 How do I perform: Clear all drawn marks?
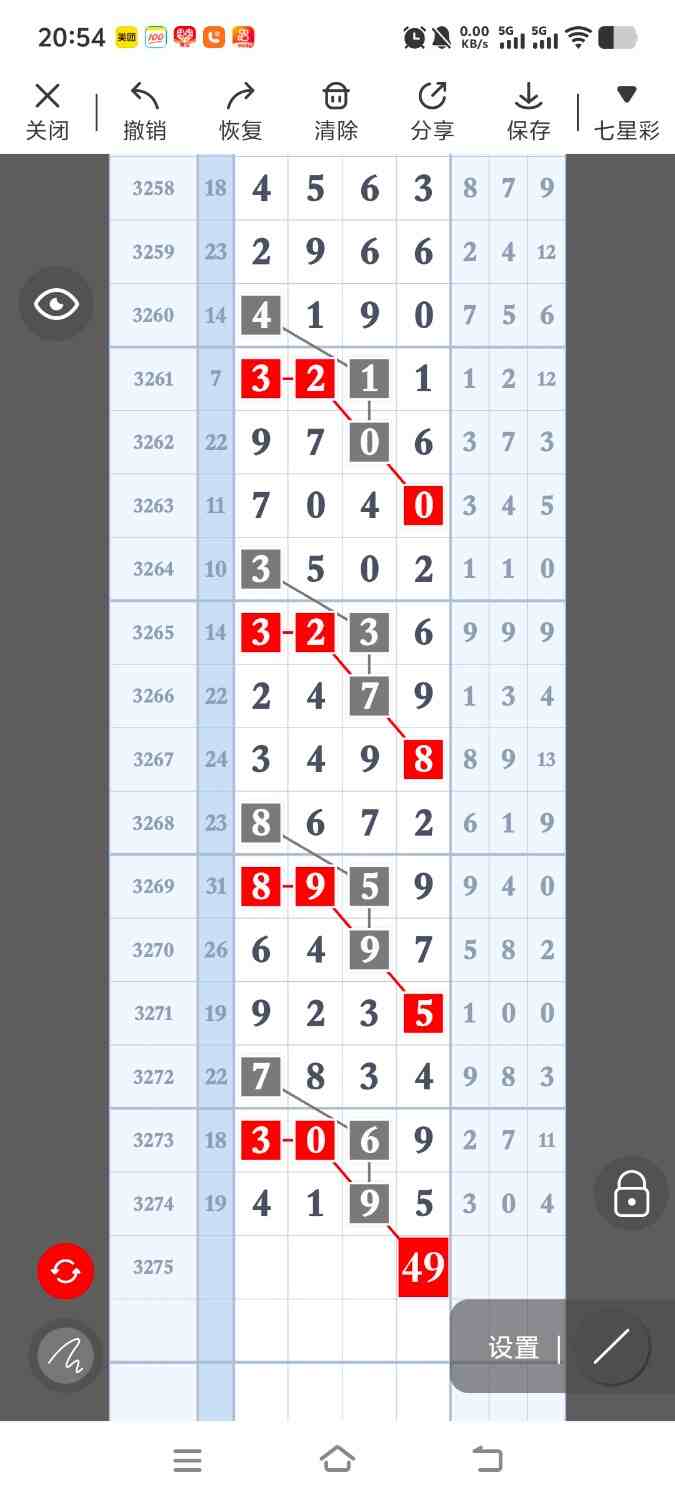336,111
